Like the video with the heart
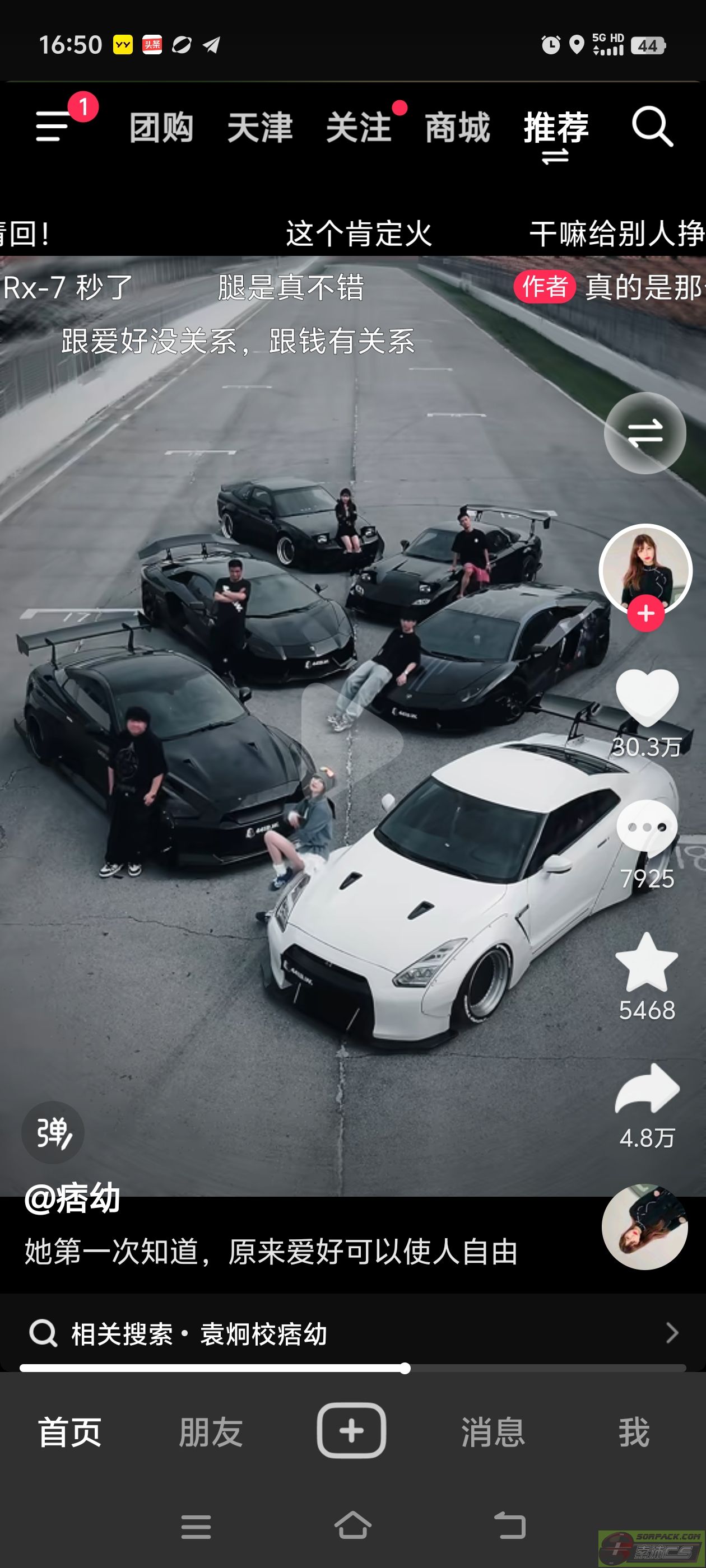 [647, 698]
